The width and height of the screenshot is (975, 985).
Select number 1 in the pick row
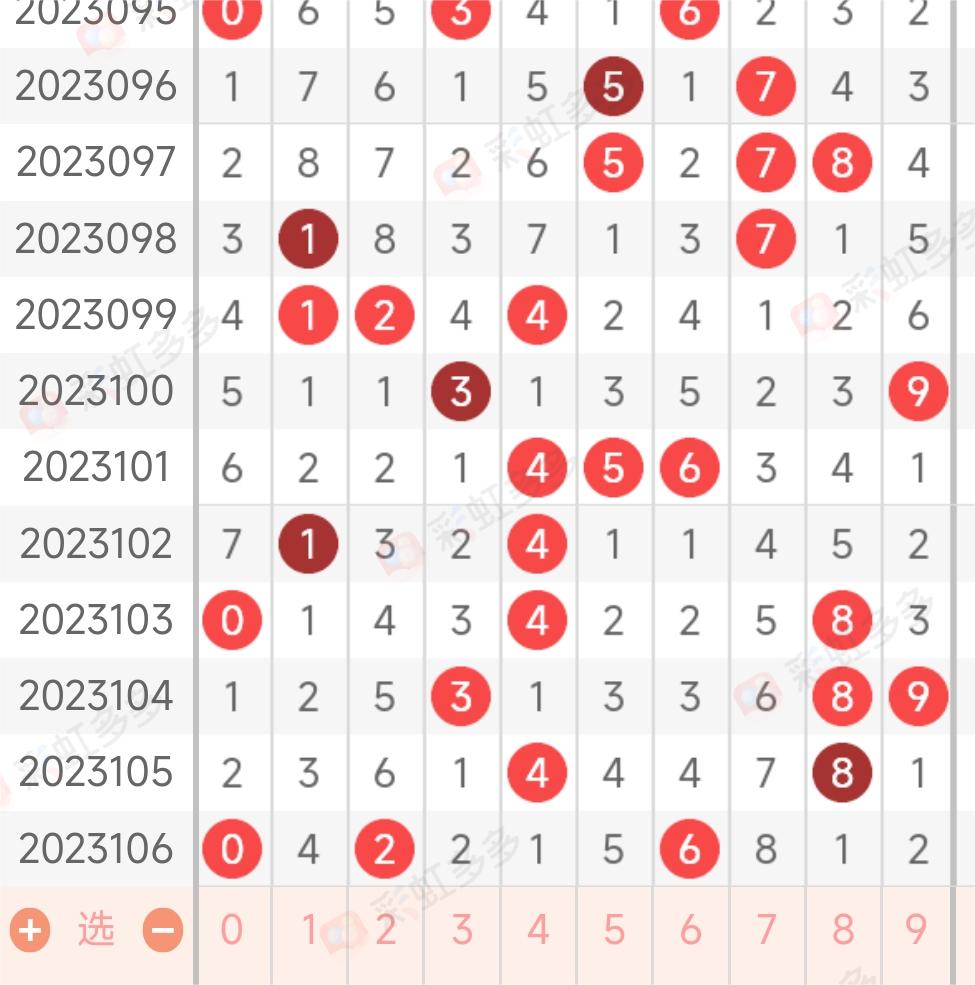(309, 931)
